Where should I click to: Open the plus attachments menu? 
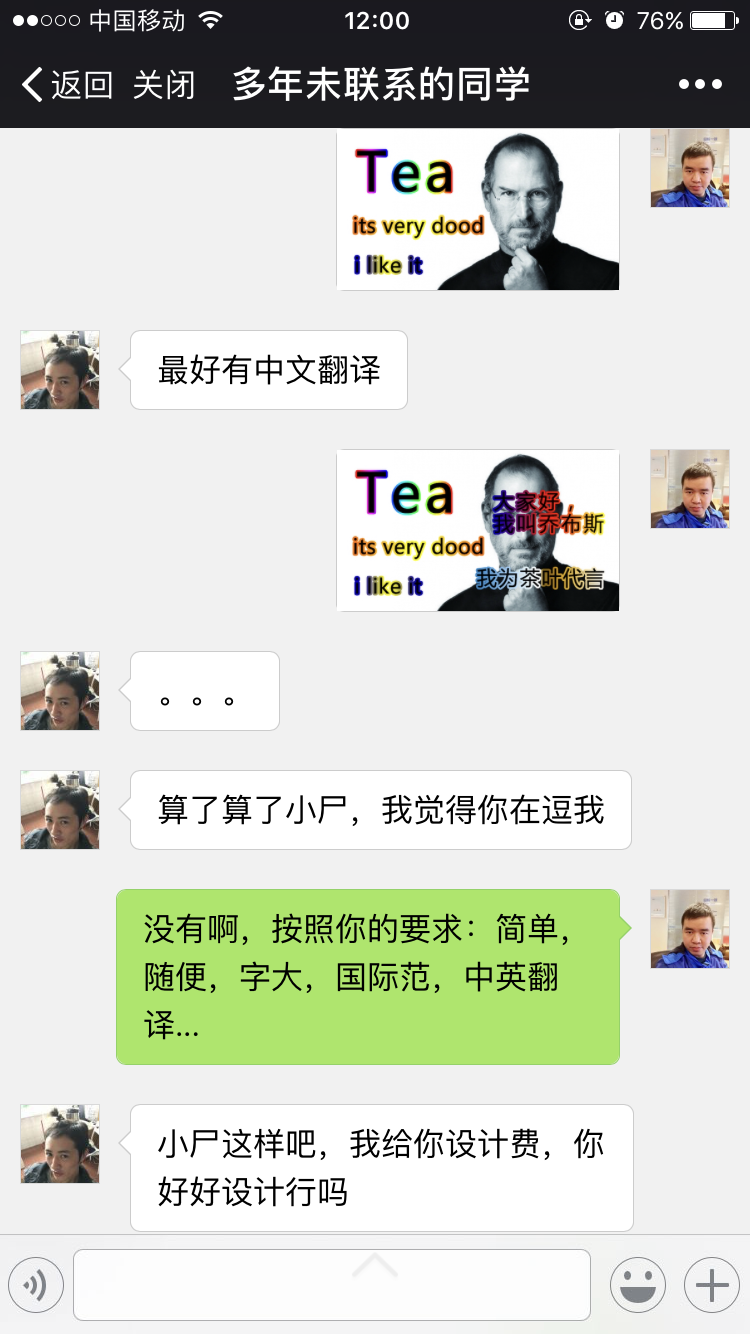711,1285
